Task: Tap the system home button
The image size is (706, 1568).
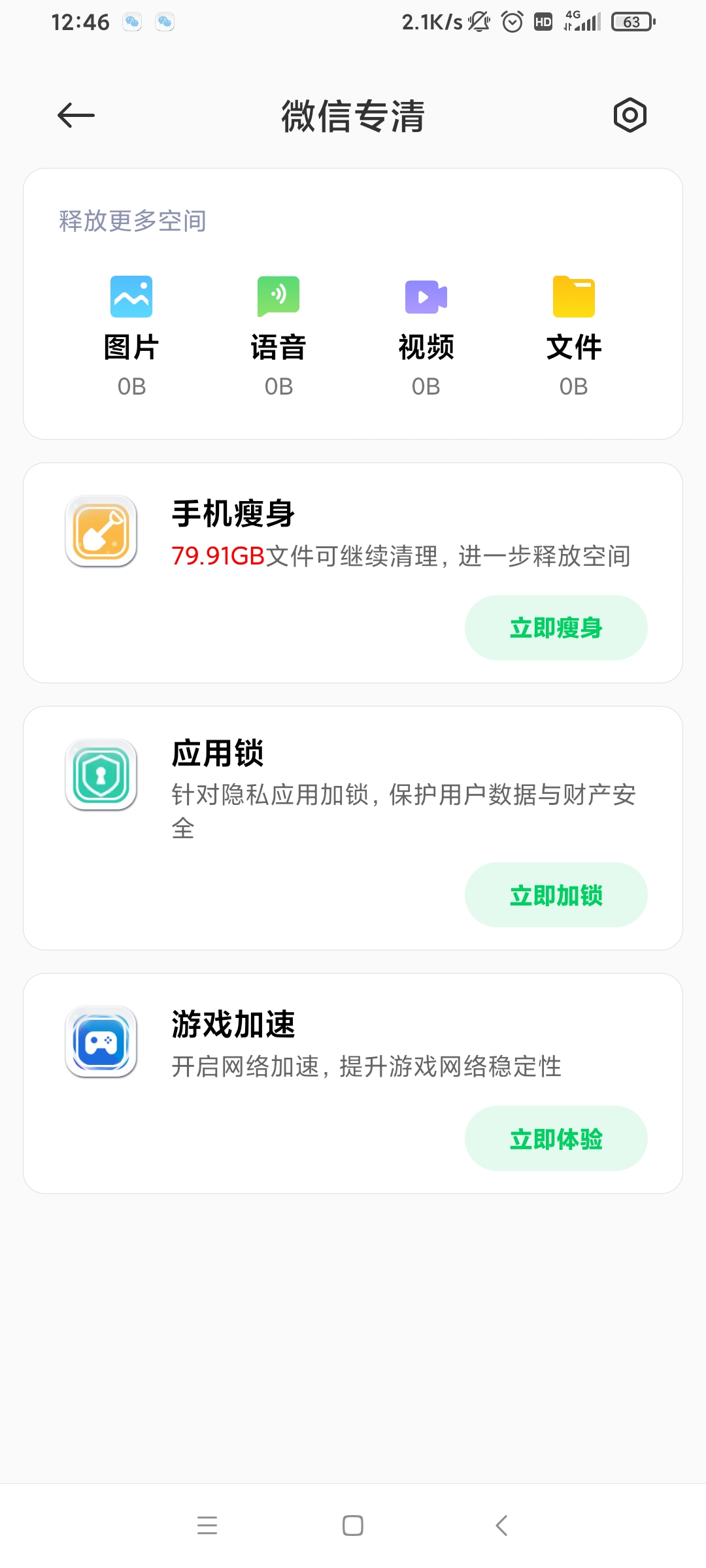Action: click(353, 1526)
